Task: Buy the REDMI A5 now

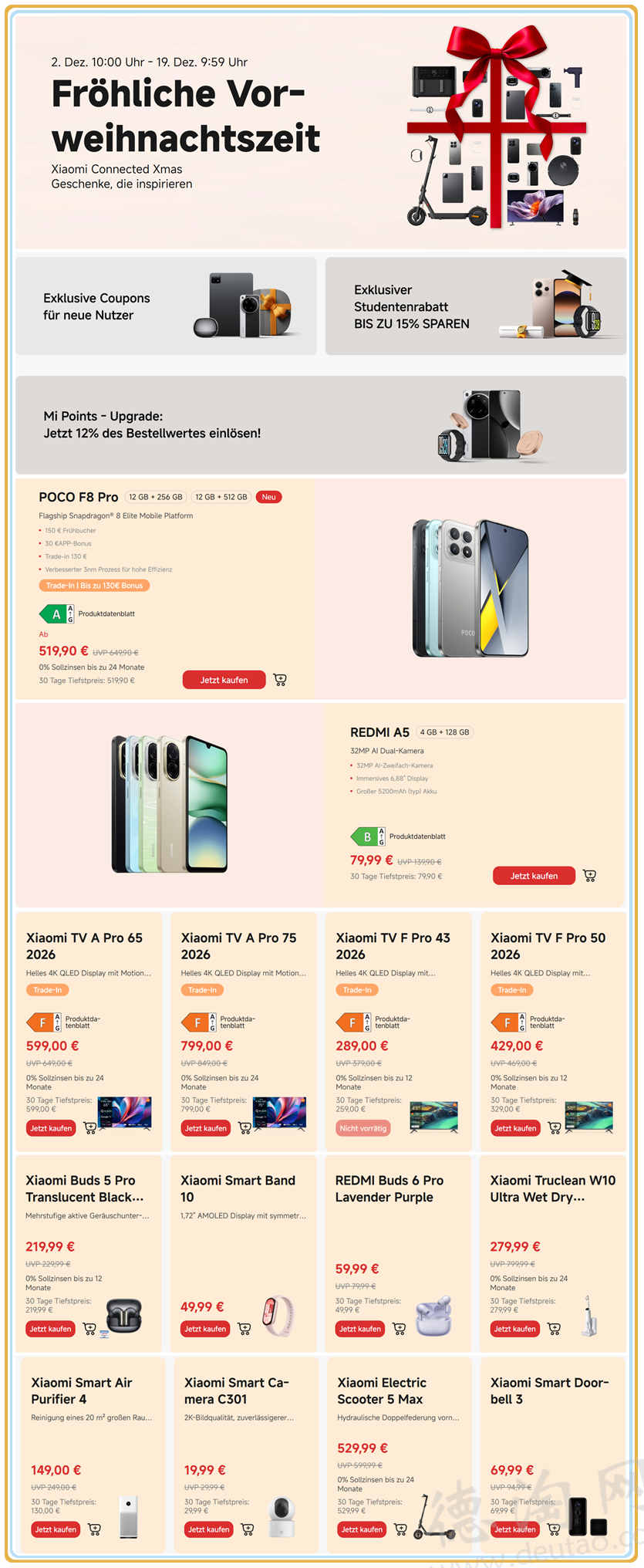Action: click(x=534, y=876)
